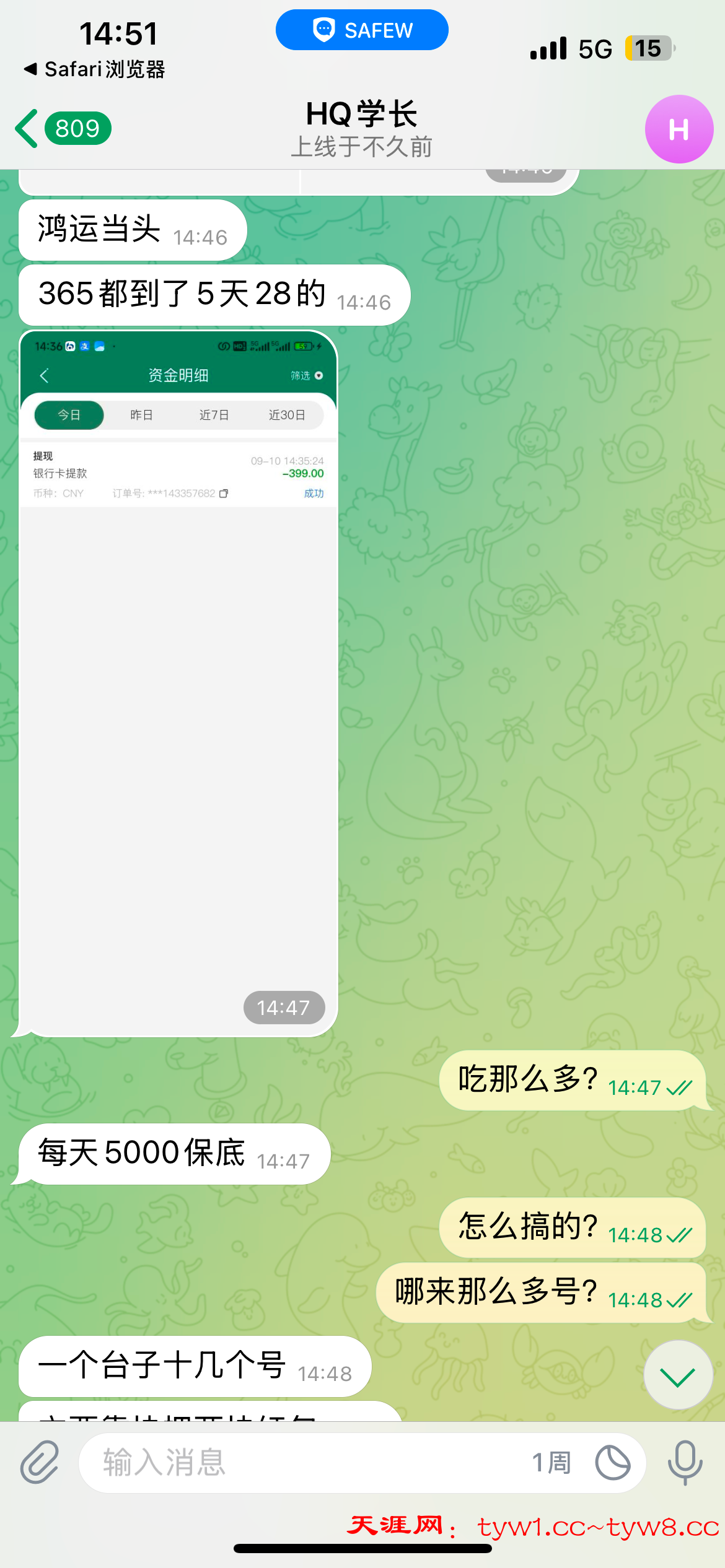Image resolution: width=725 pixels, height=1568 pixels.
Task: Open HQ学长 chat info header
Action: click(362, 129)
